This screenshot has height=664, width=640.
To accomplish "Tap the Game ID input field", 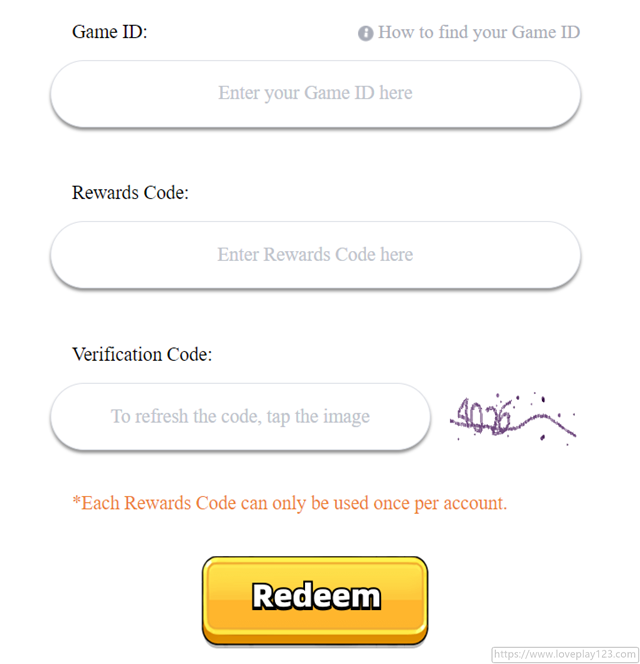I will click(x=315, y=93).
